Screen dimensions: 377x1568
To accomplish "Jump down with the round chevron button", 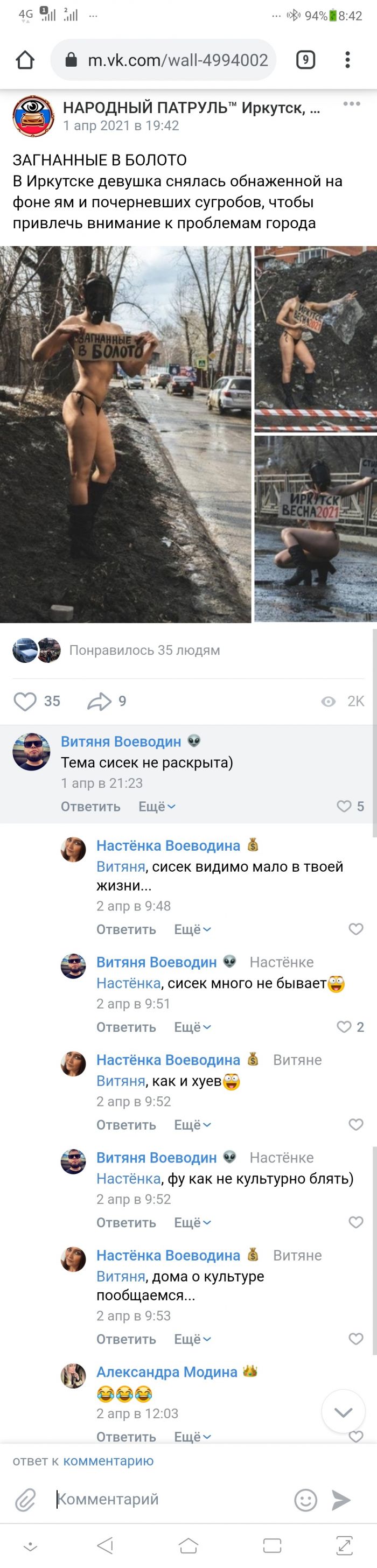I will (x=344, y=1412).
